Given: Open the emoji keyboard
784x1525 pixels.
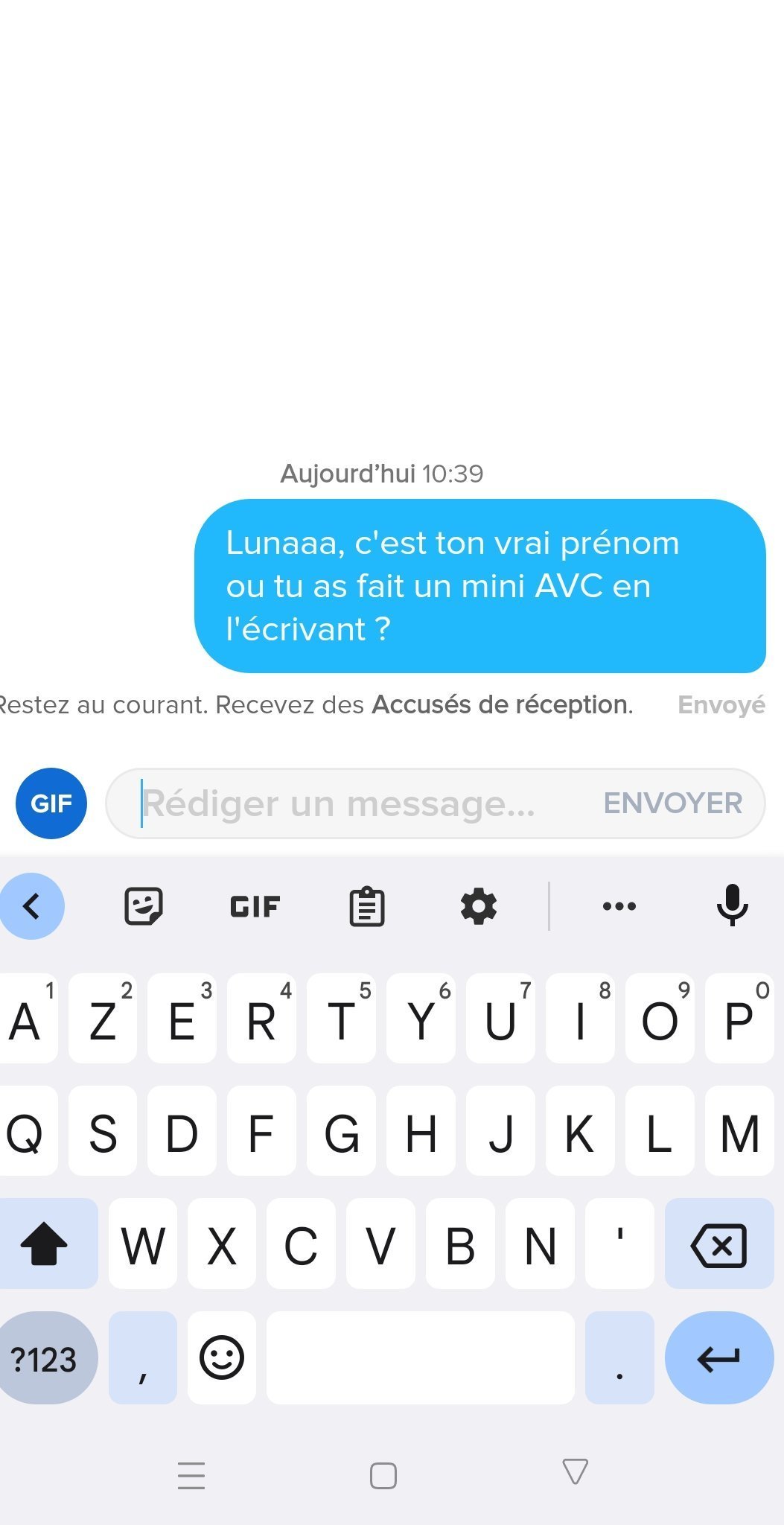Looking at the screenshot, I should (x=222, y=1357).
